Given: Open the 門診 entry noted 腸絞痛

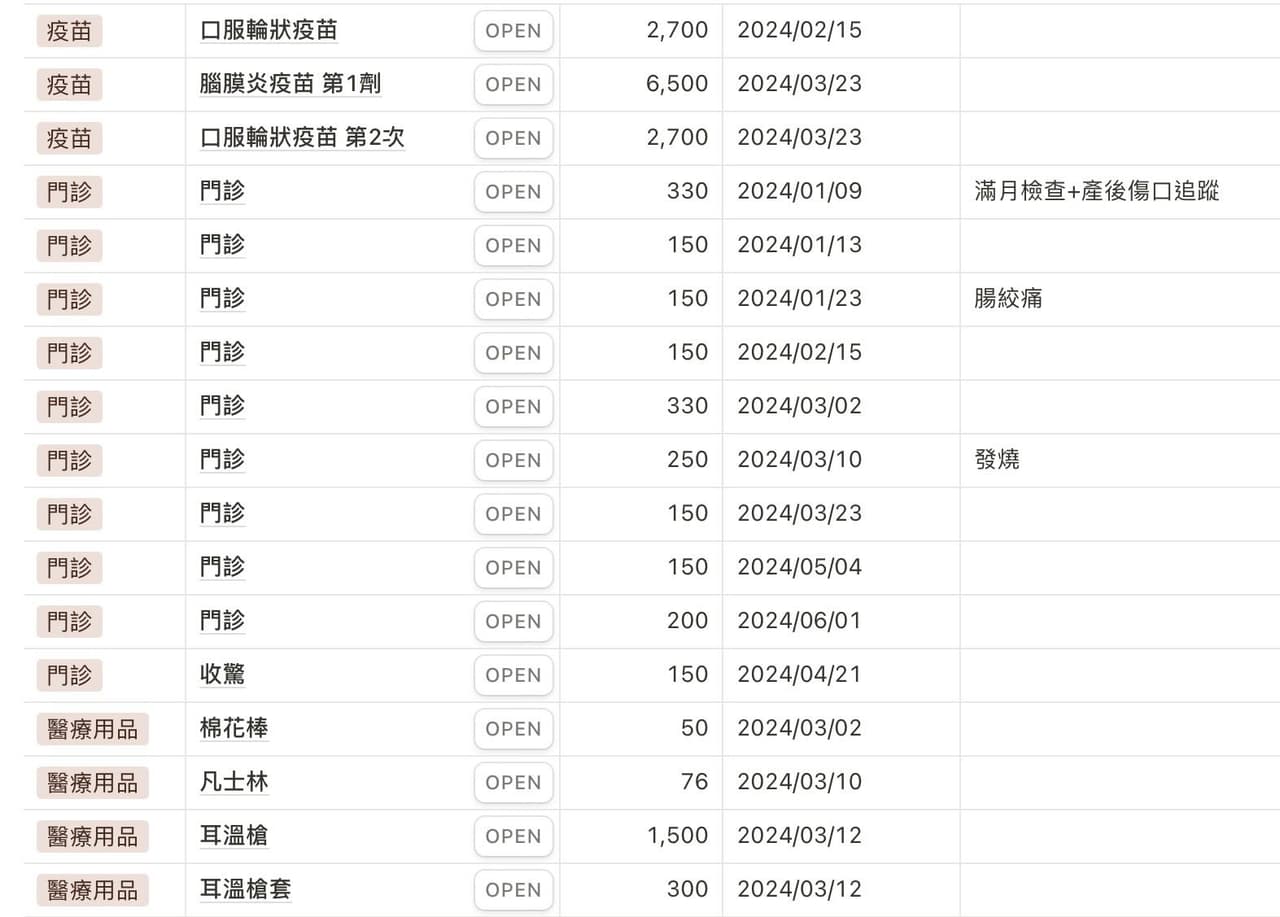Looking at the screenshot, I should point(513,299).
